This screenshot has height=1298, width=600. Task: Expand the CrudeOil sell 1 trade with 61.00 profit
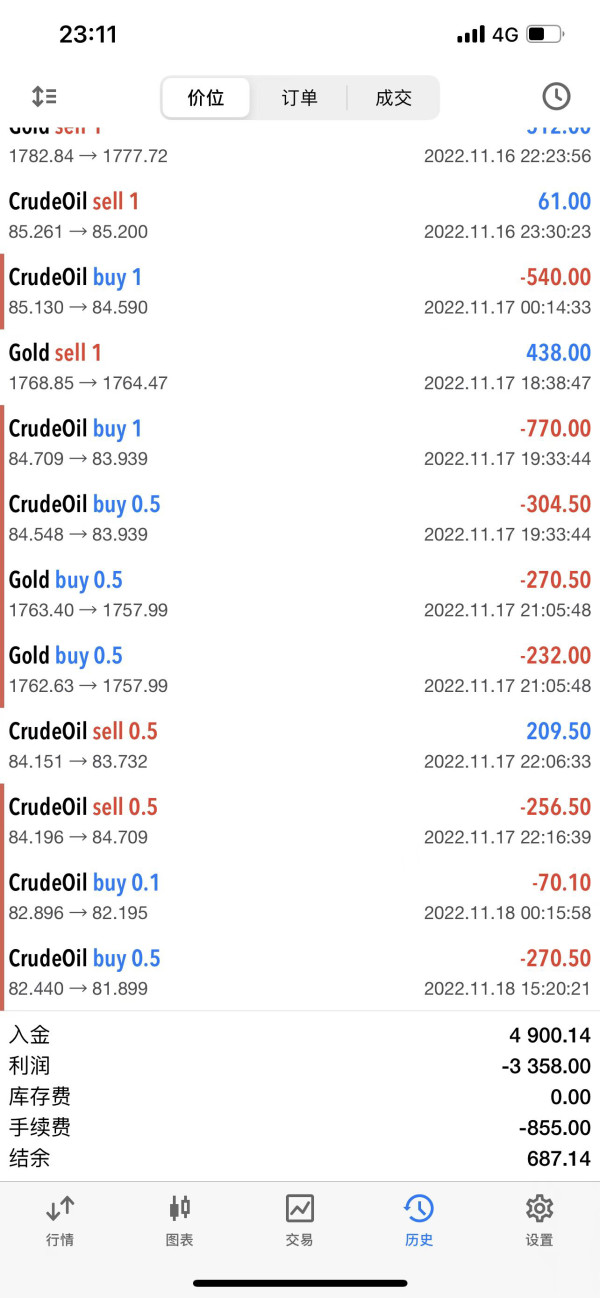(300, 216)
